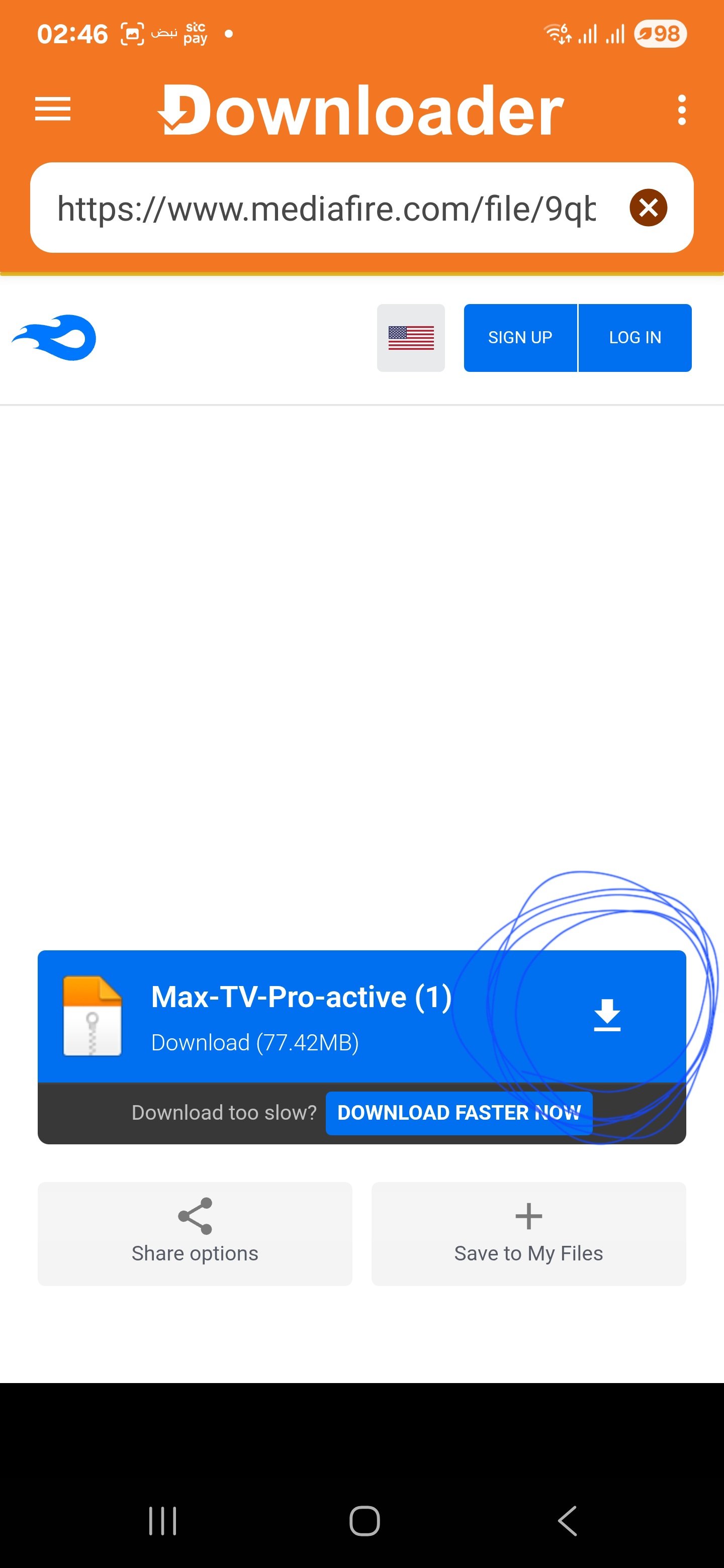This screenshot has width=724, height=1568.
Task: Tap the MediaFire URL address field
Action: pos(326,209)
